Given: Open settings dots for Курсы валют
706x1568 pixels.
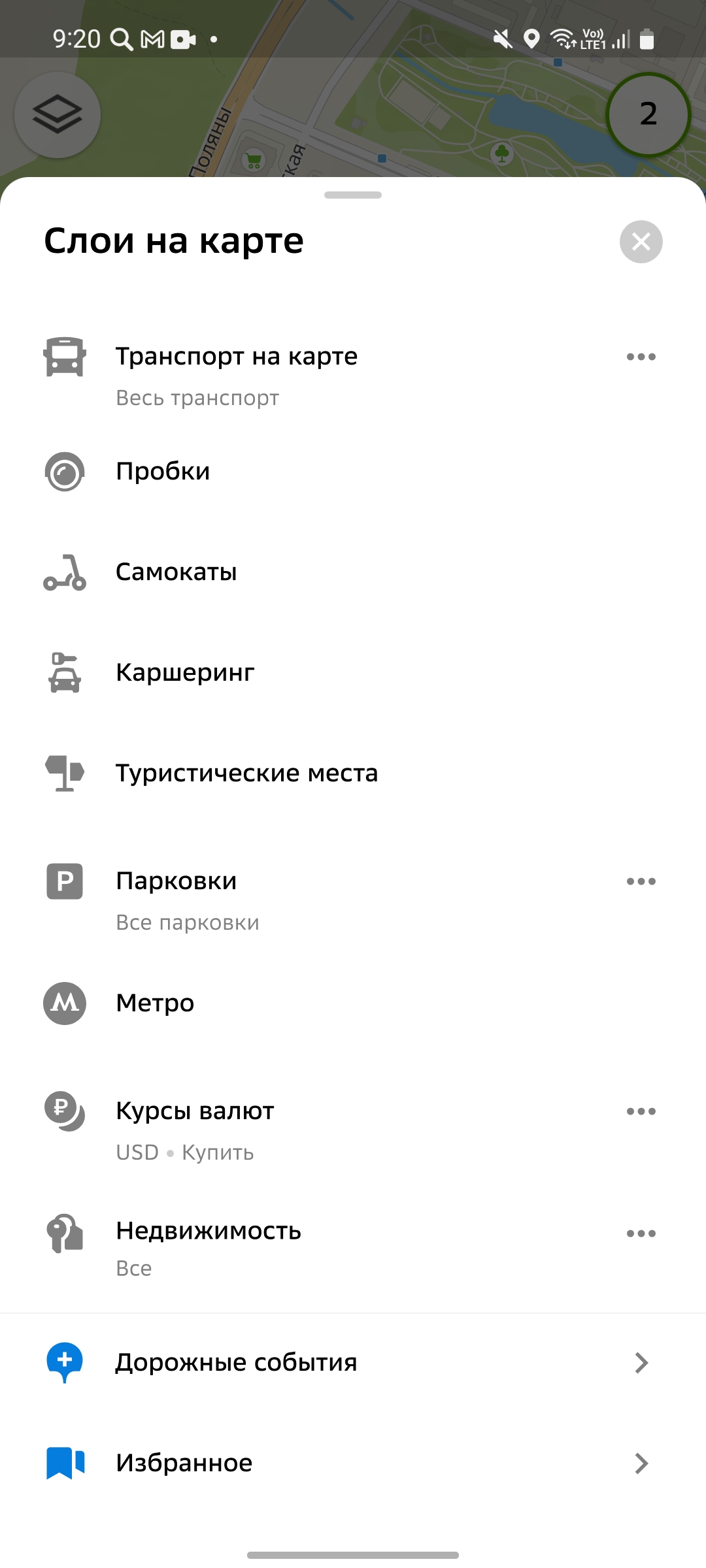Looking at the screenshot, I should (641, 1111).
